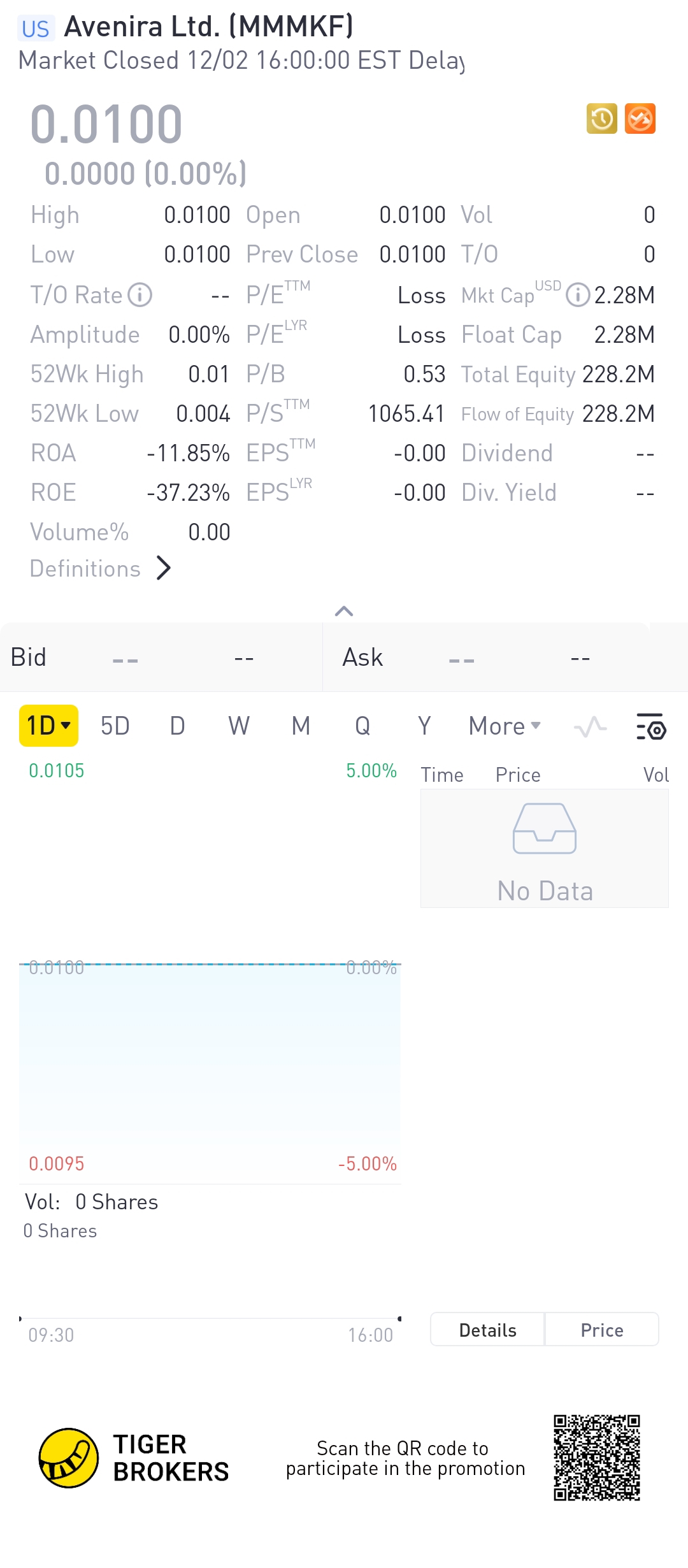Tap the orange chart icon
Viewport: 688px width, 1568px height.
click(x=640, y=119)
